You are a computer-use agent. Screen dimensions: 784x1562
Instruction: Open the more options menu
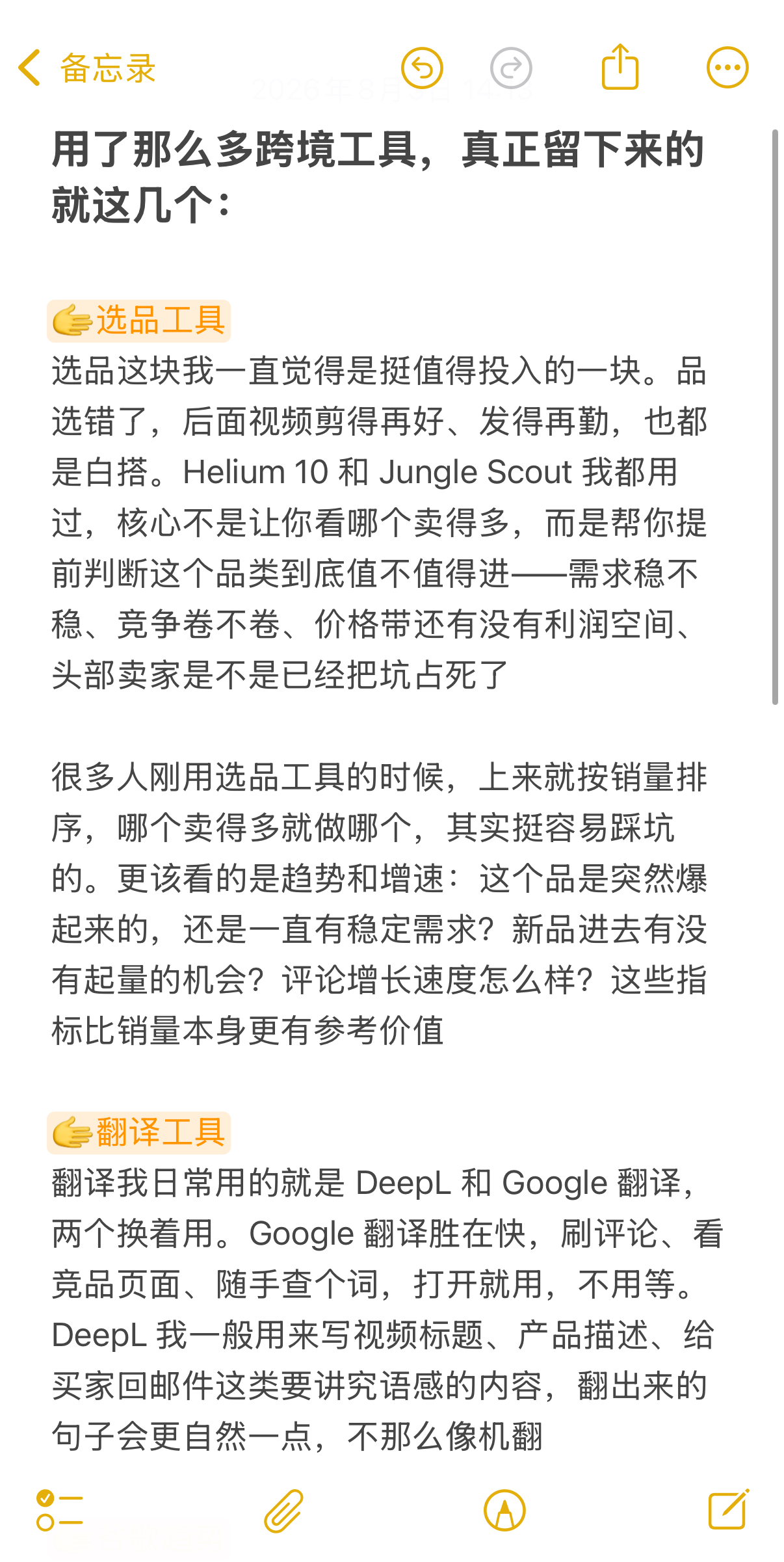[x=727, y=68]
